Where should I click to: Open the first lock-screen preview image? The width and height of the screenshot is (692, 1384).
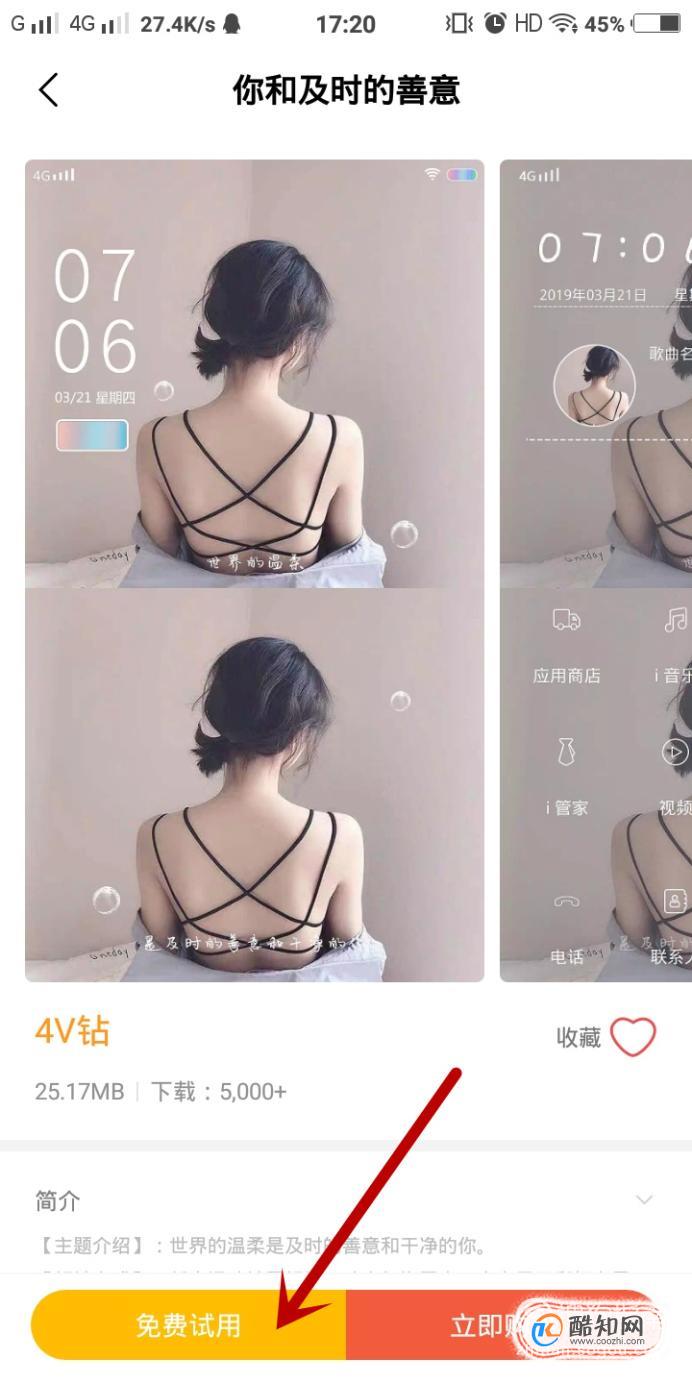[254, 570]
